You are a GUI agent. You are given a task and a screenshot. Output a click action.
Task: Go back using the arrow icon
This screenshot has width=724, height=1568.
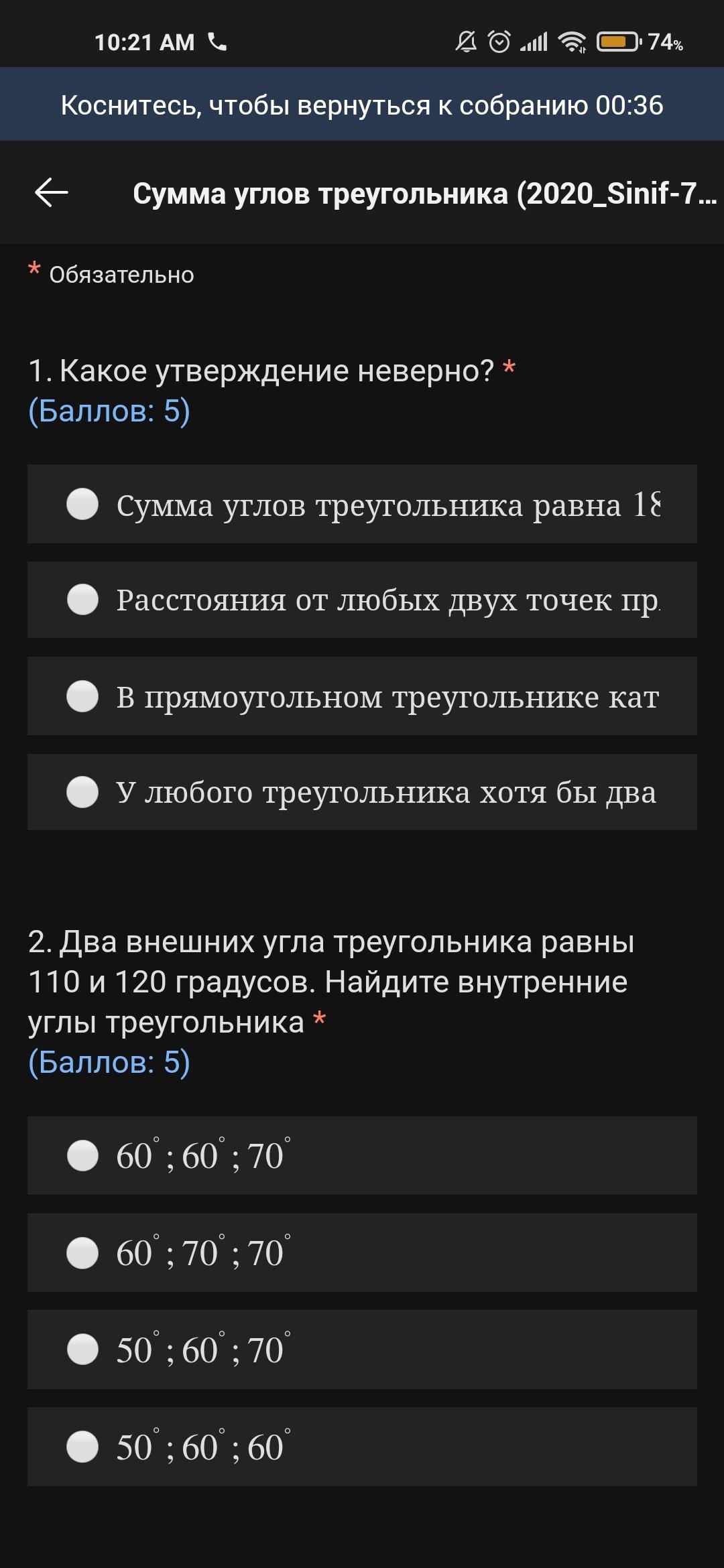[x=52, y=193]
